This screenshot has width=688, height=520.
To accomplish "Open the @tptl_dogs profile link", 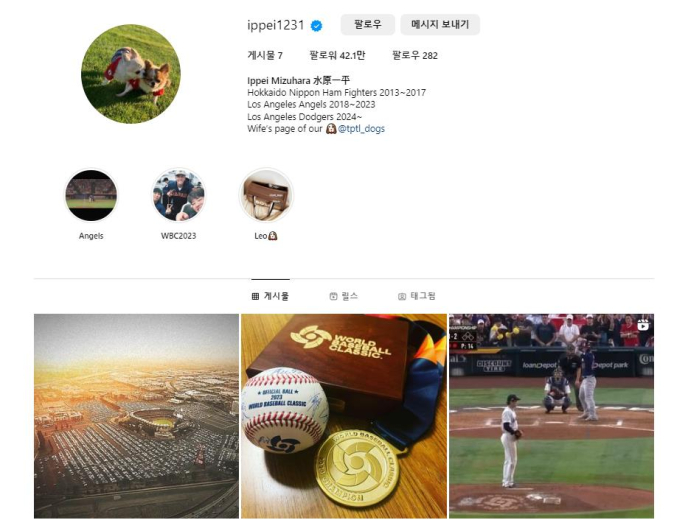I will tap(361, 129).
